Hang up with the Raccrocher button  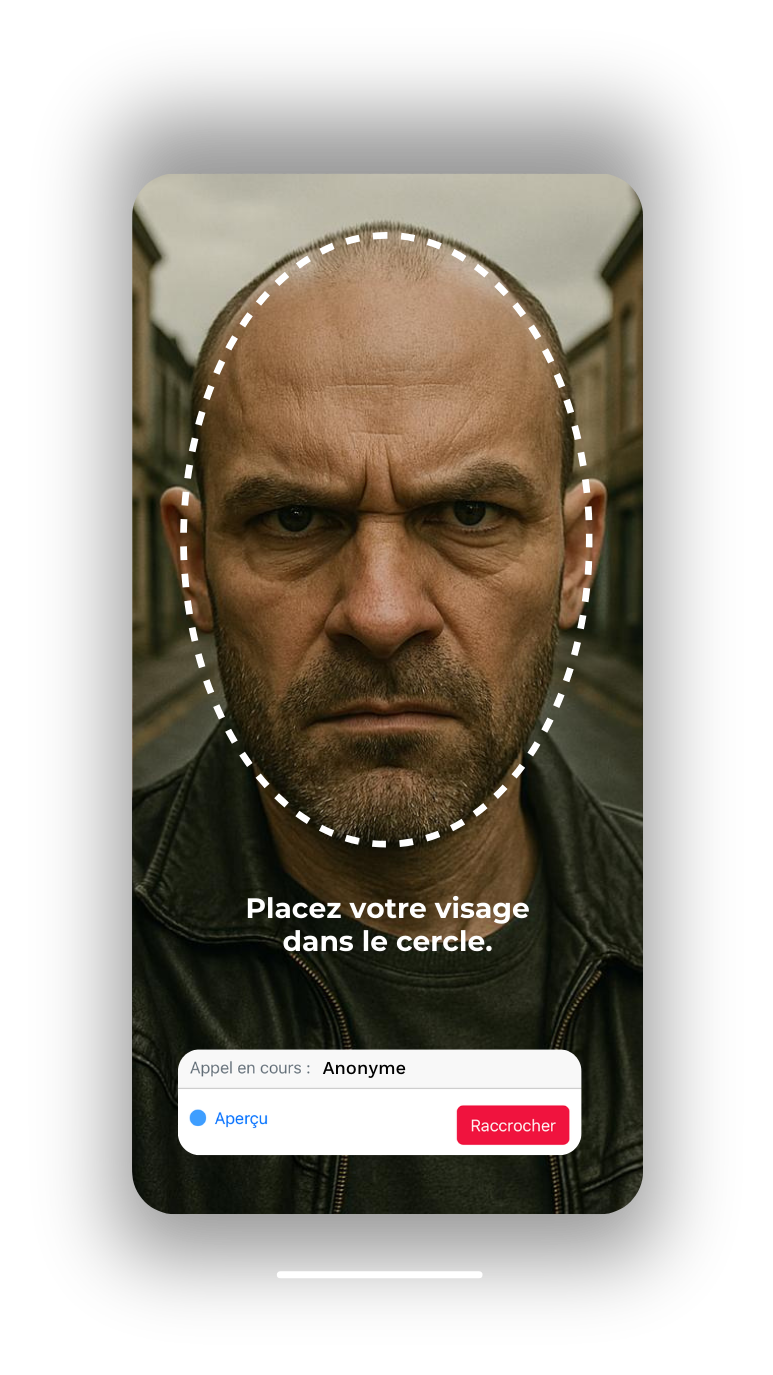(512, 1125)
